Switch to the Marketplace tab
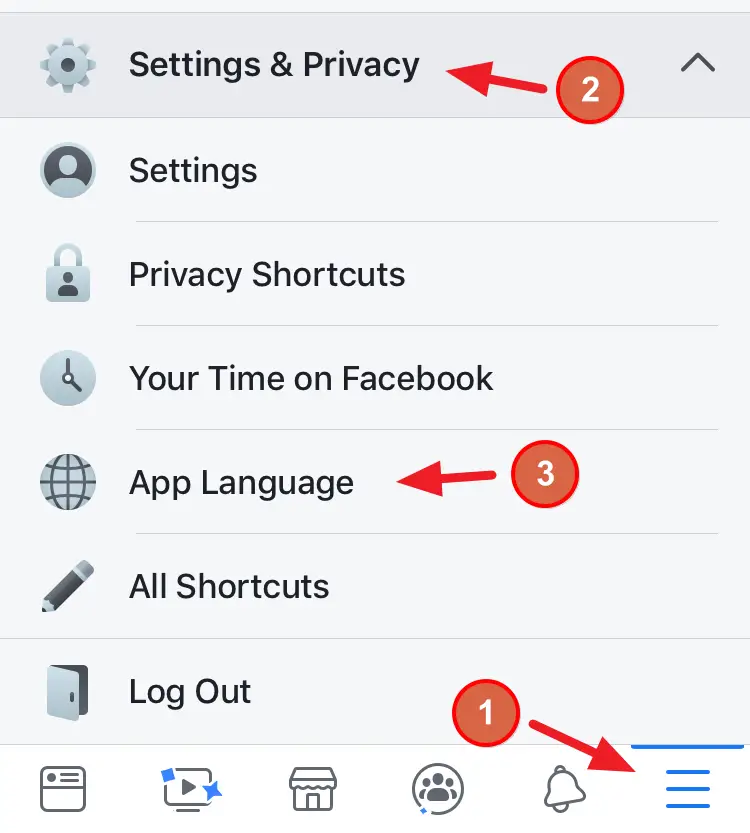Image resolution: width=750 pixels, height=833 pixels. click(312, 788)
